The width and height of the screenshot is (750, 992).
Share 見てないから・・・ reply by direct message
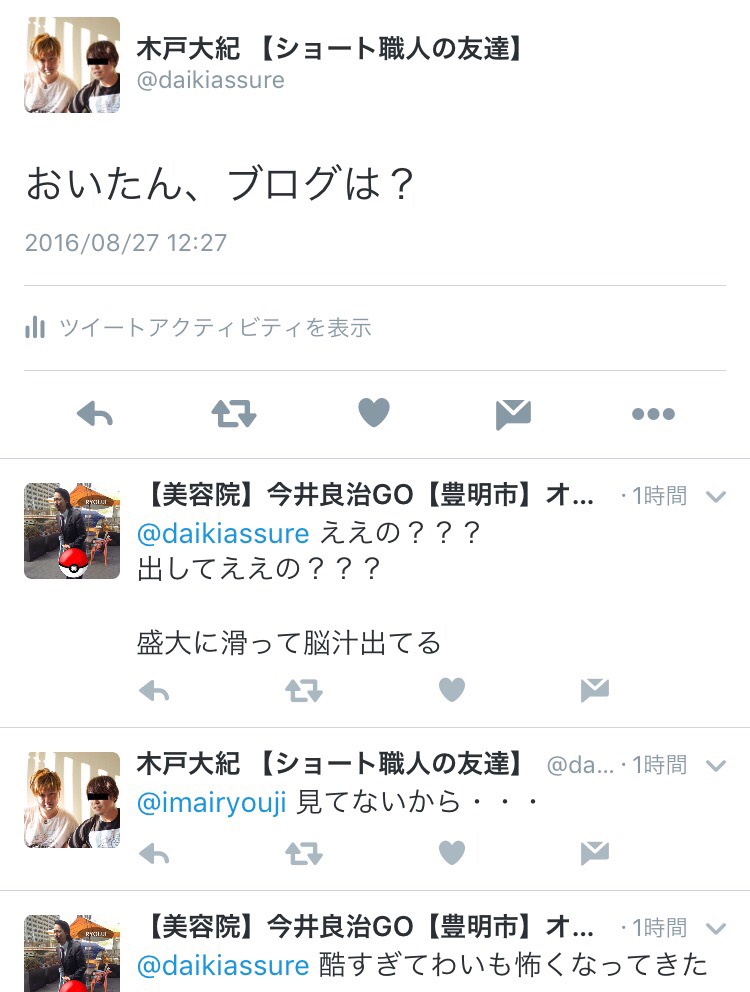[595, 853]
